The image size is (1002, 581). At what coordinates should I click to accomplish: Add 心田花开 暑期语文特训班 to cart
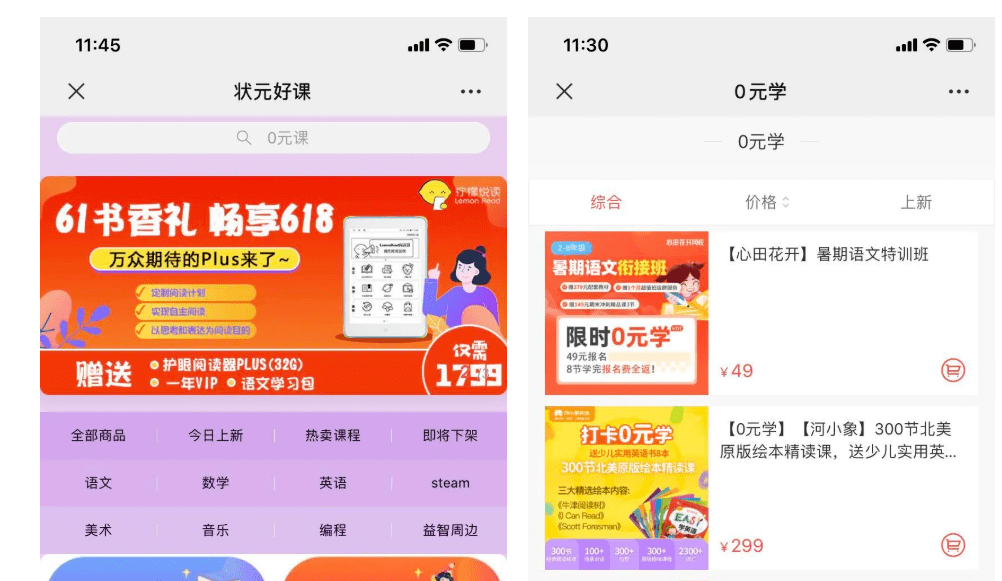pos(953,370)
